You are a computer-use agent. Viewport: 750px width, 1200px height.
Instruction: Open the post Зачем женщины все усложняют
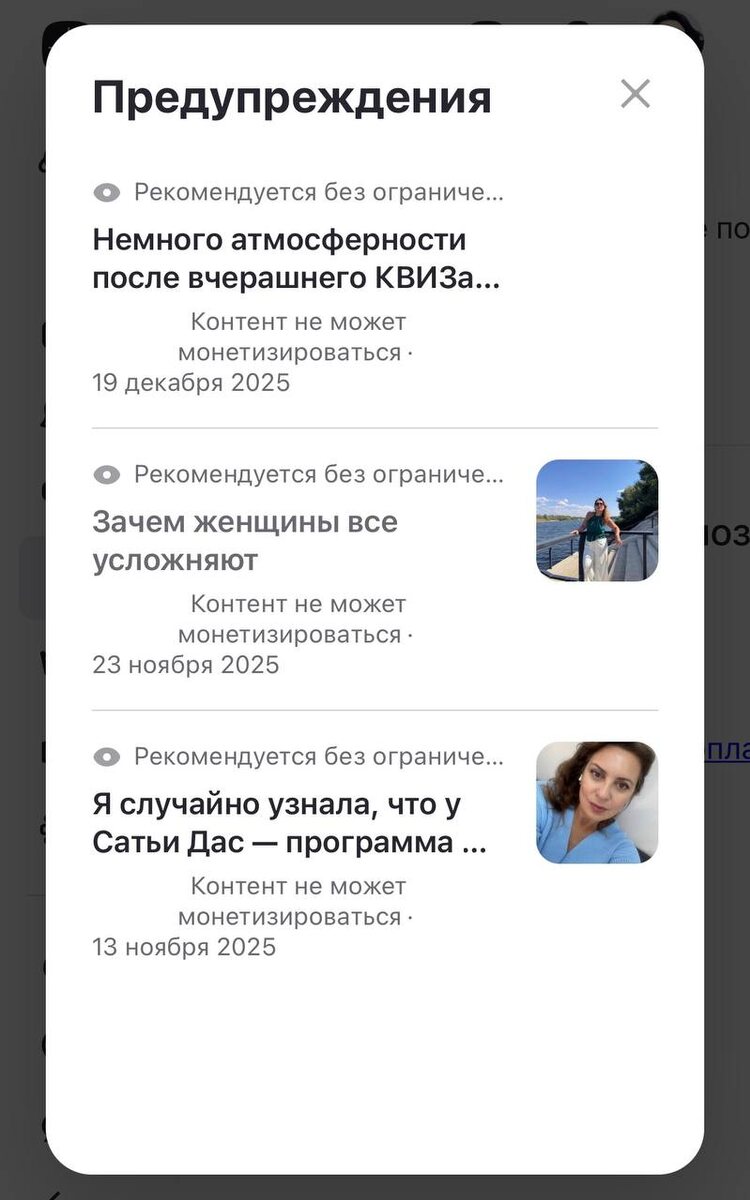click(x=245, y=541)
